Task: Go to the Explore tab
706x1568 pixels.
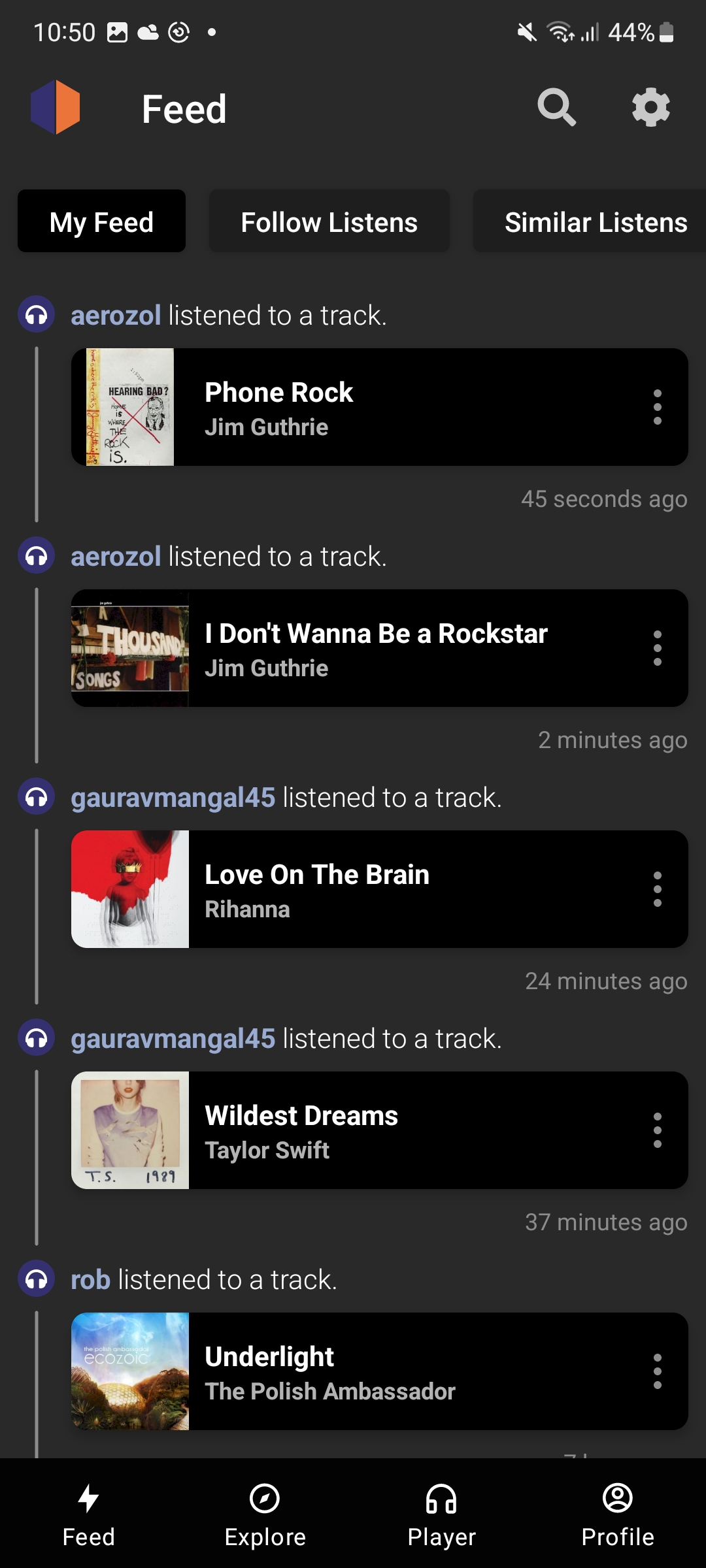Action: [x=265, y=1514]
